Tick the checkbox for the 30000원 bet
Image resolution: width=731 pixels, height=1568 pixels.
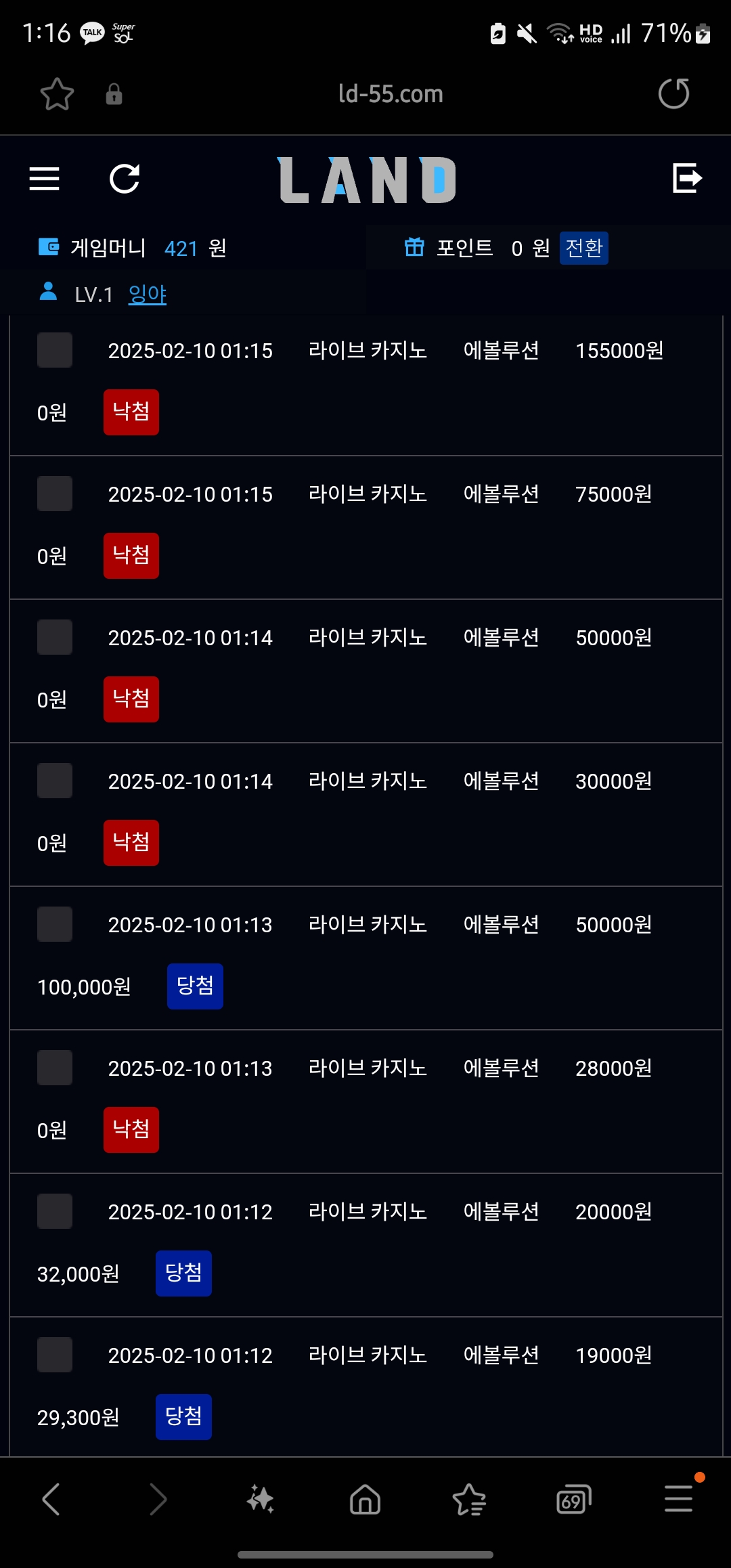55,781
